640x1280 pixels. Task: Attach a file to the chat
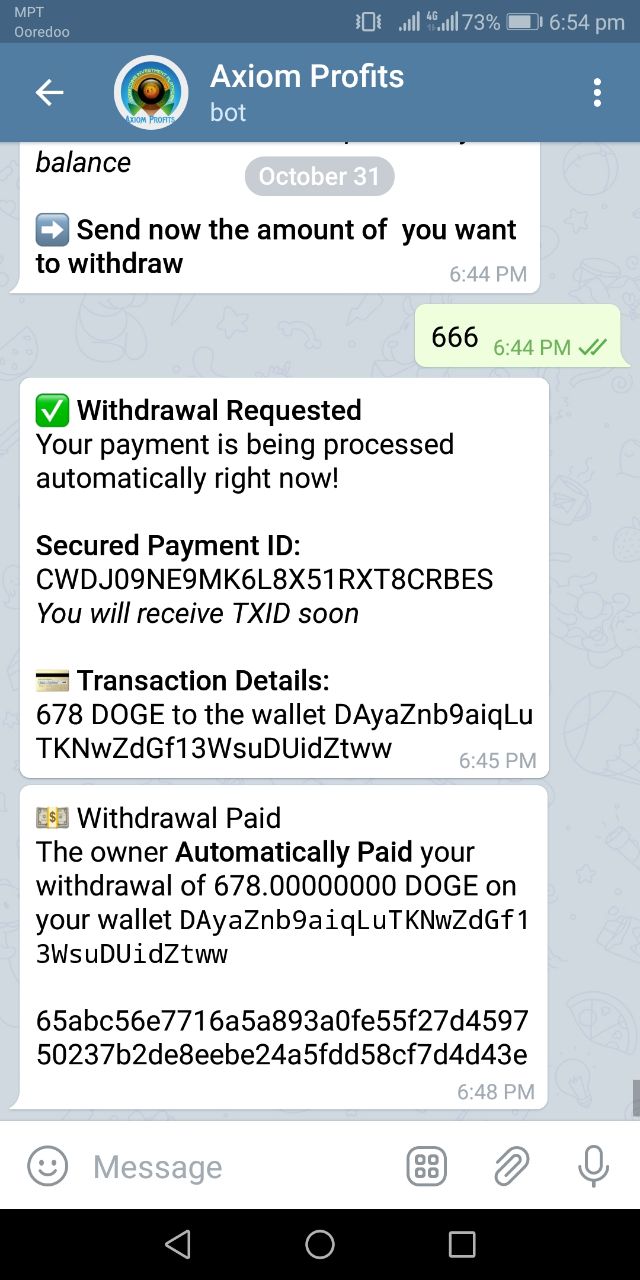pos(511,1167)
